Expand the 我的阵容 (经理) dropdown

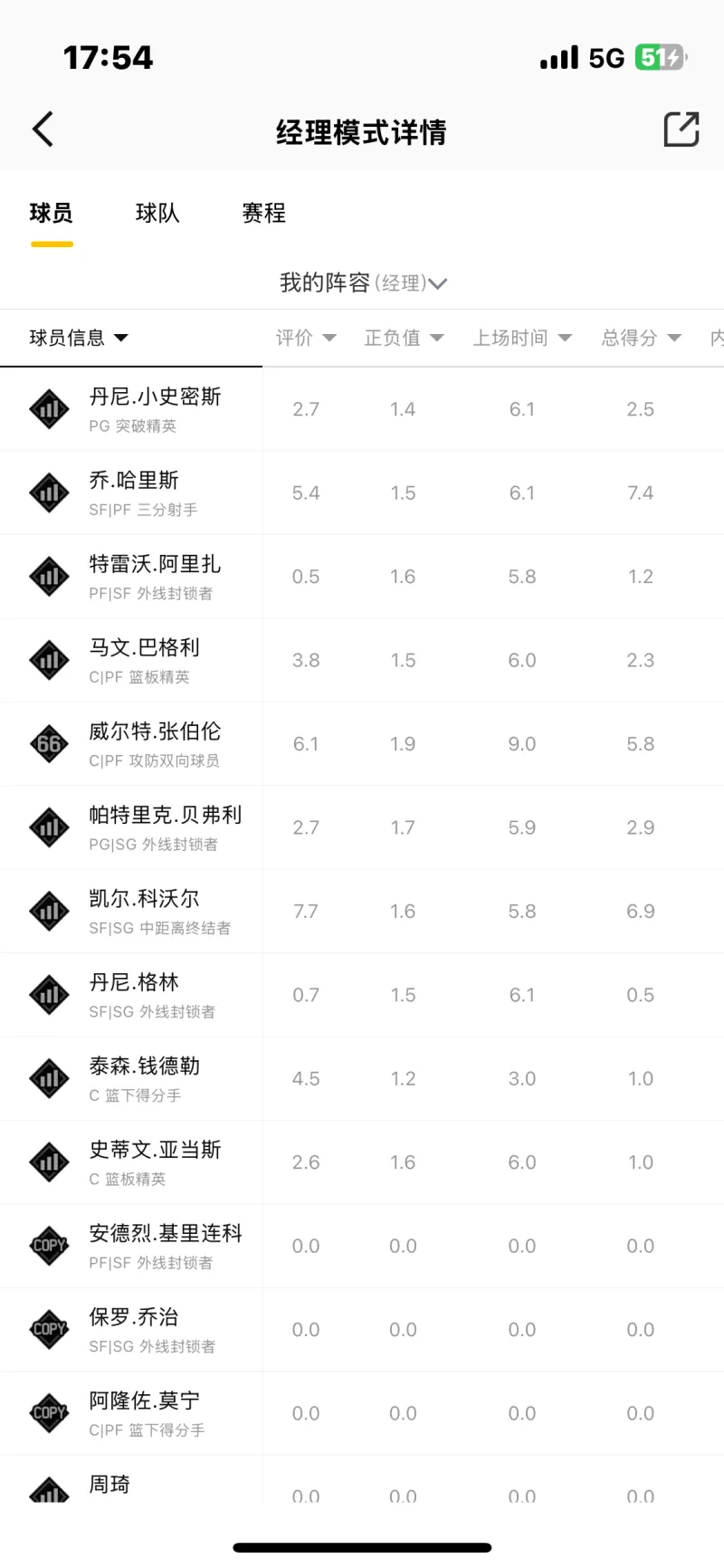[x=362, y=283]
